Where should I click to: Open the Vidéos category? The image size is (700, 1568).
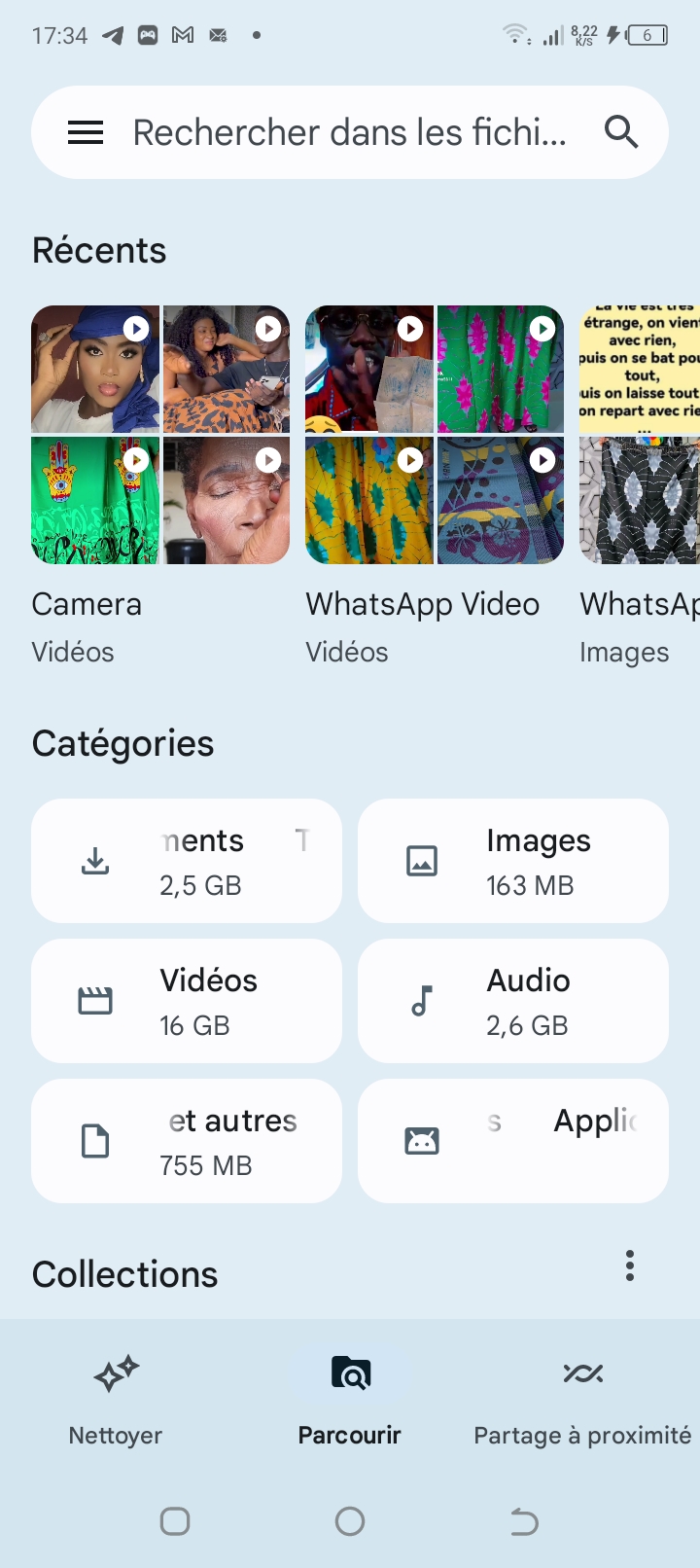point(187,1001)
